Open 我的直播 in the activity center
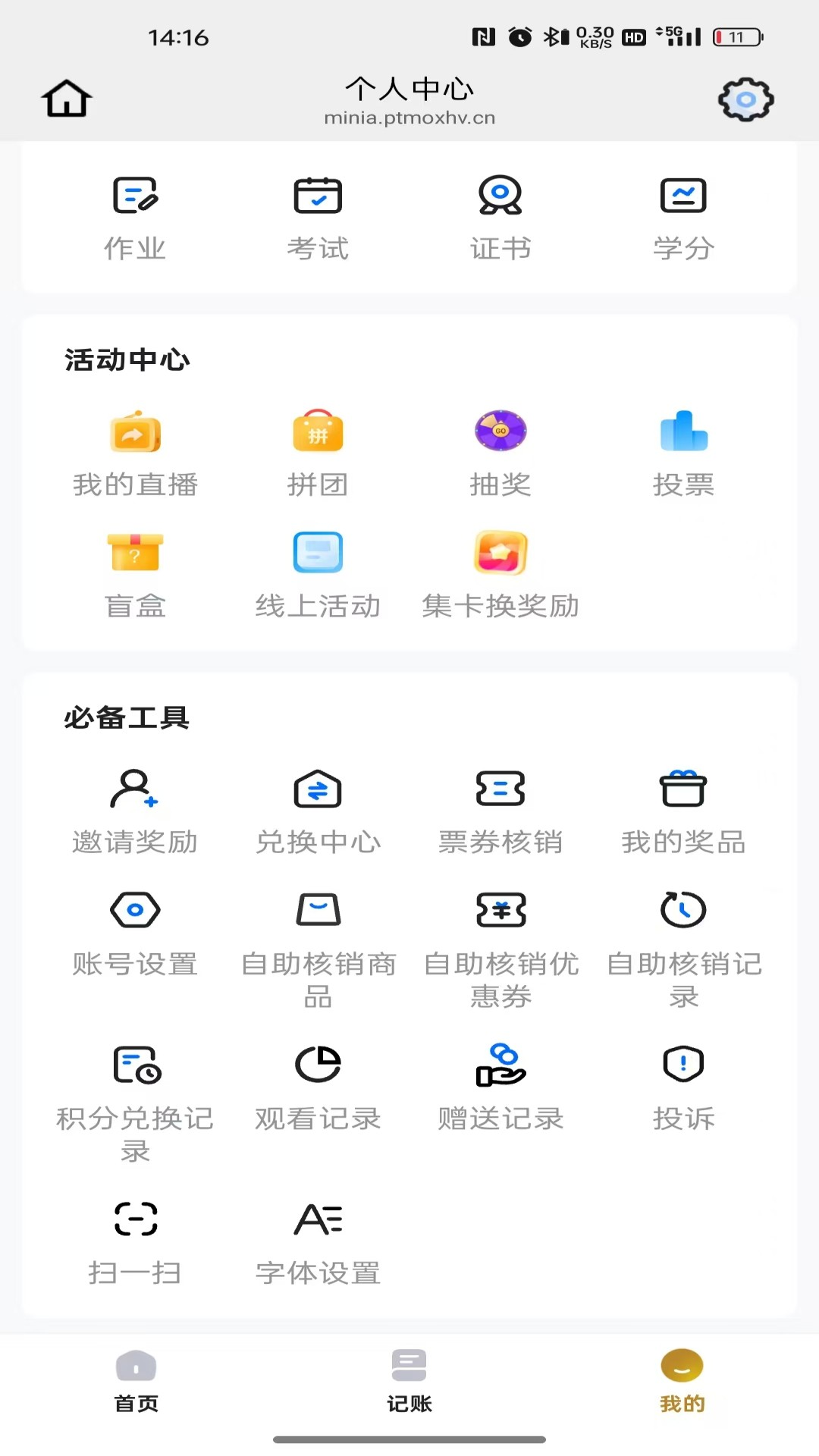The image size is (819, 1456). (135, 451)
